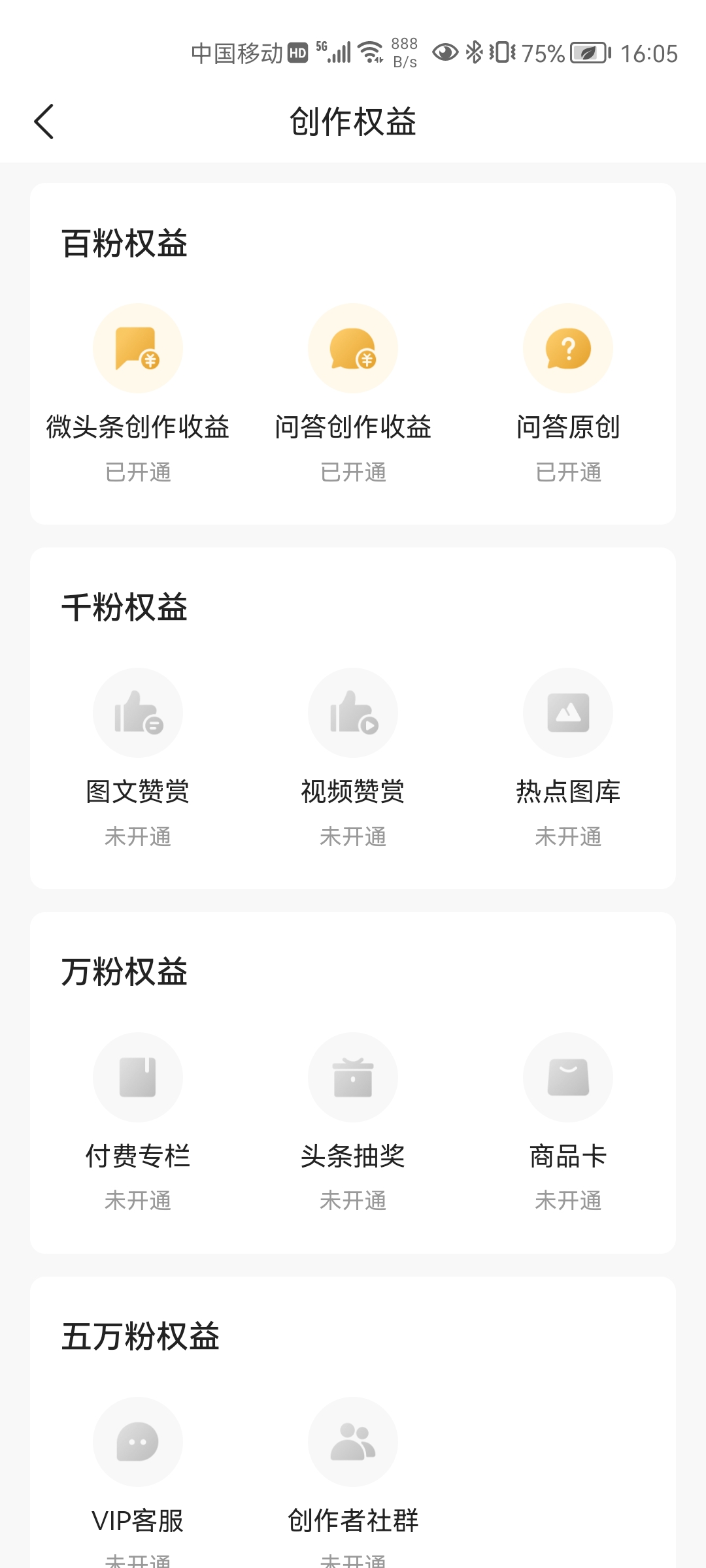Click the 图文赞赏 thumbs-up icon

(x=137, y=713)
